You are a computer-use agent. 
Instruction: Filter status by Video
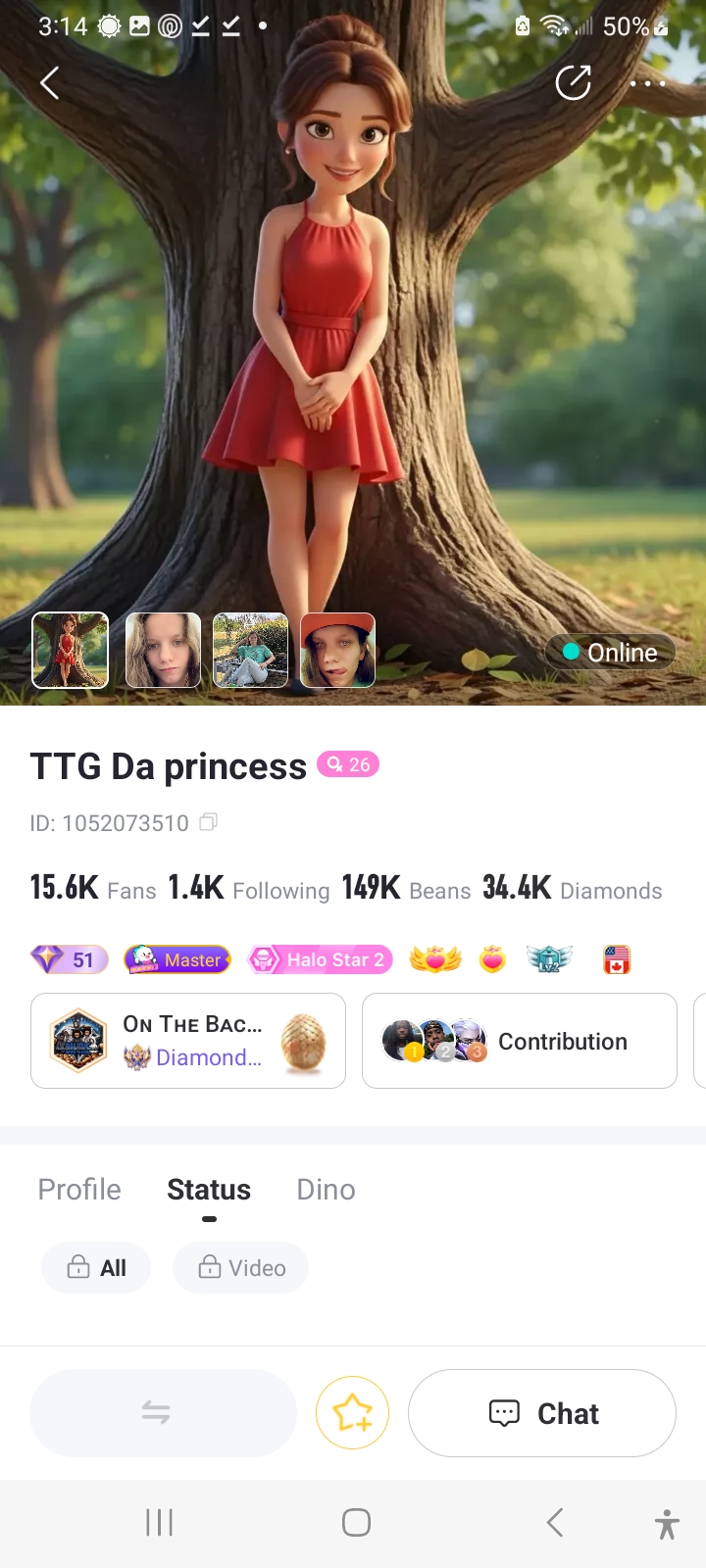[x=241, y=1268]
